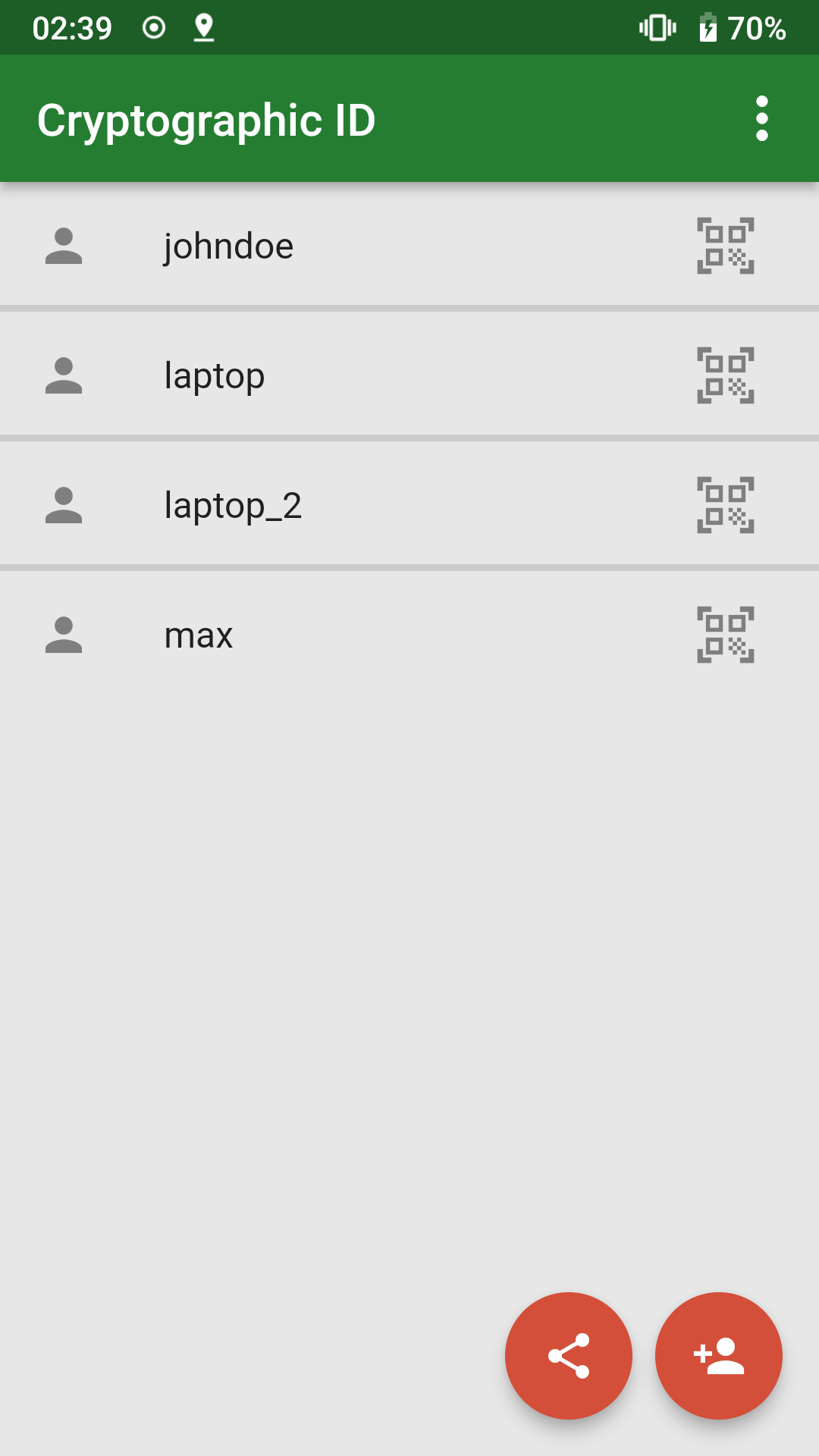
Task: Add a new contact
Action: [x=718, y=1355]
